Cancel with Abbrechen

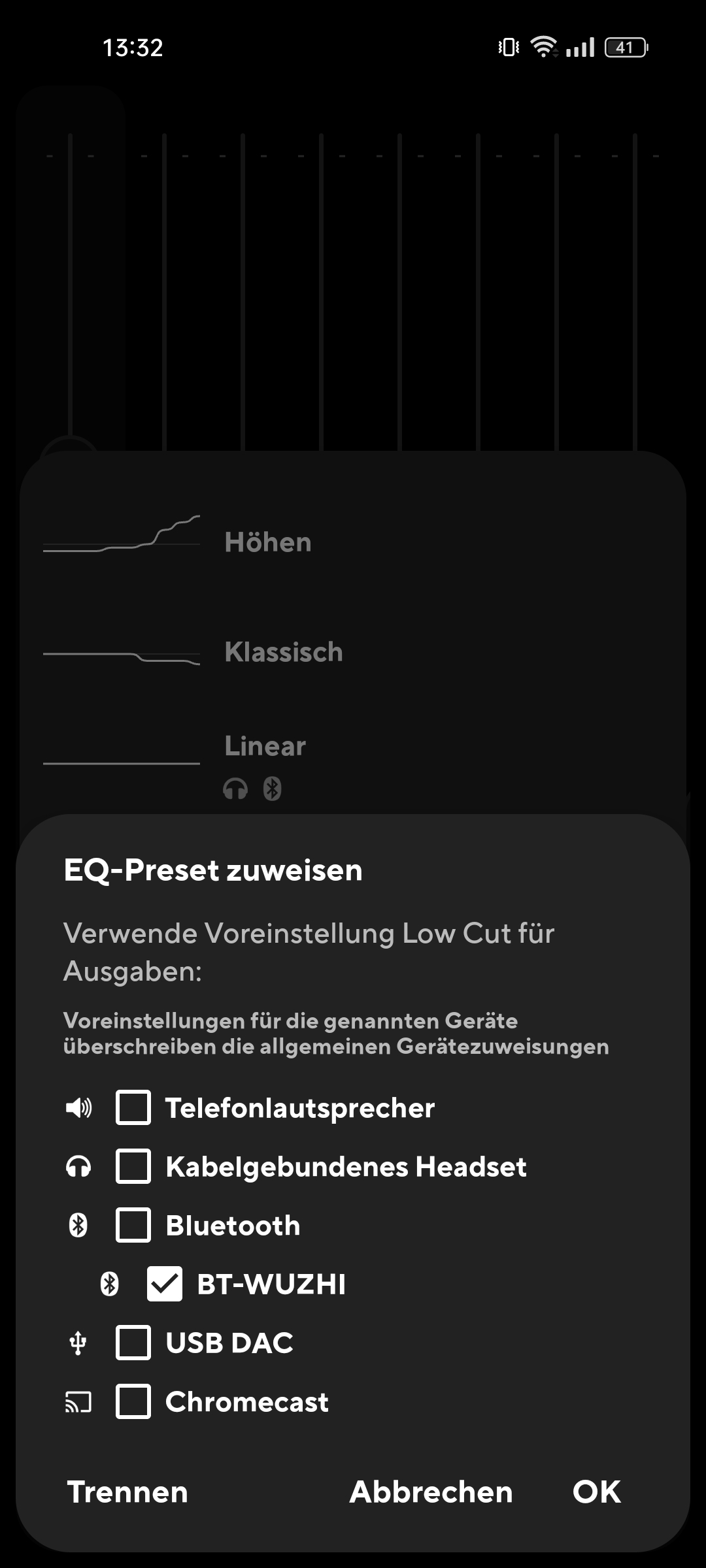[431, 1492]
